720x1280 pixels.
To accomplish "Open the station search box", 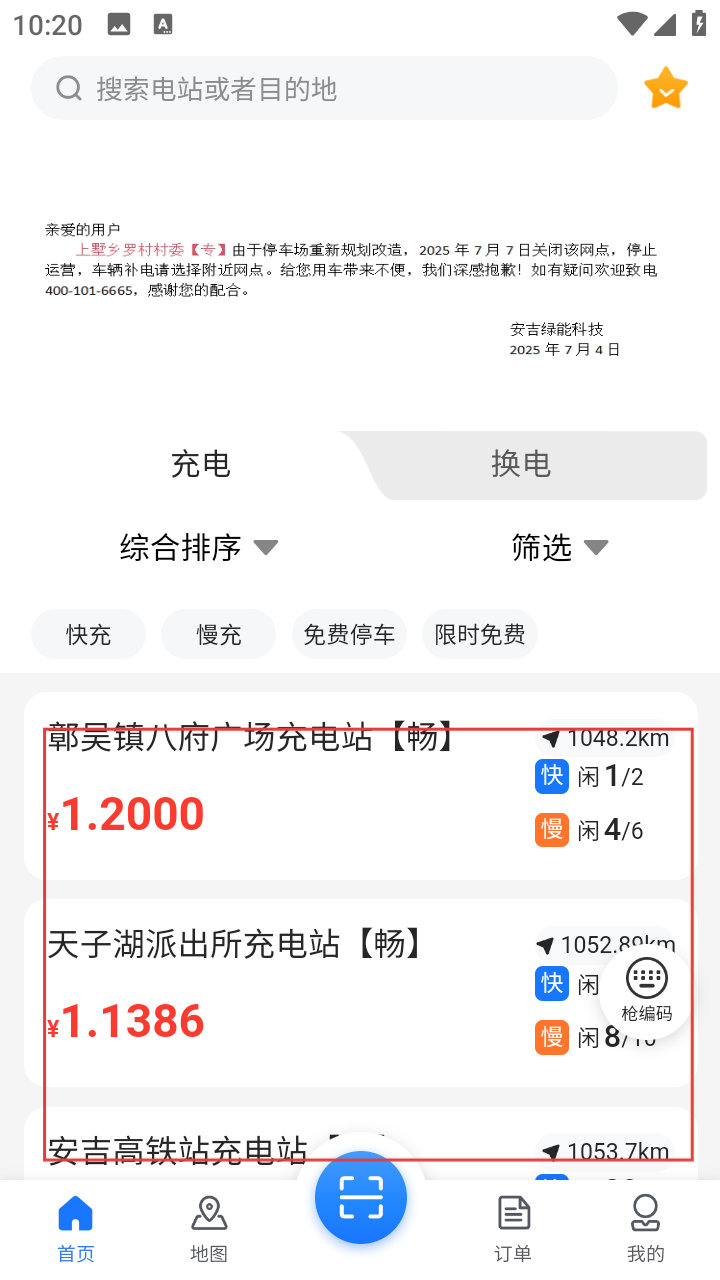I will [324, 89].
